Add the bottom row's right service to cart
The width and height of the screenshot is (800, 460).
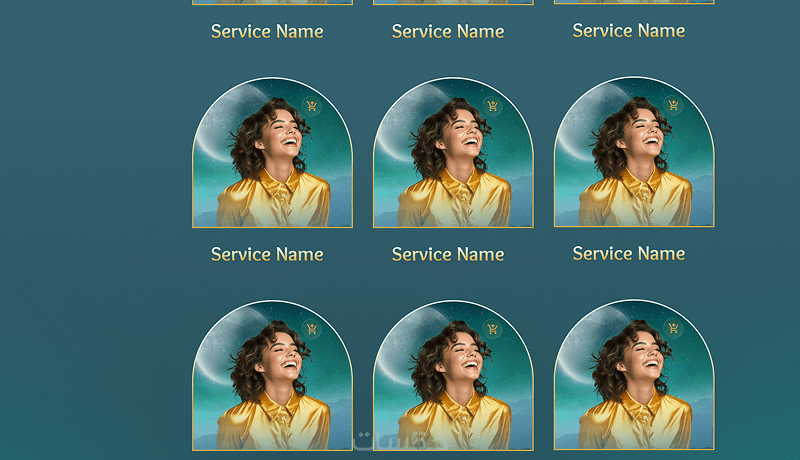673,329
